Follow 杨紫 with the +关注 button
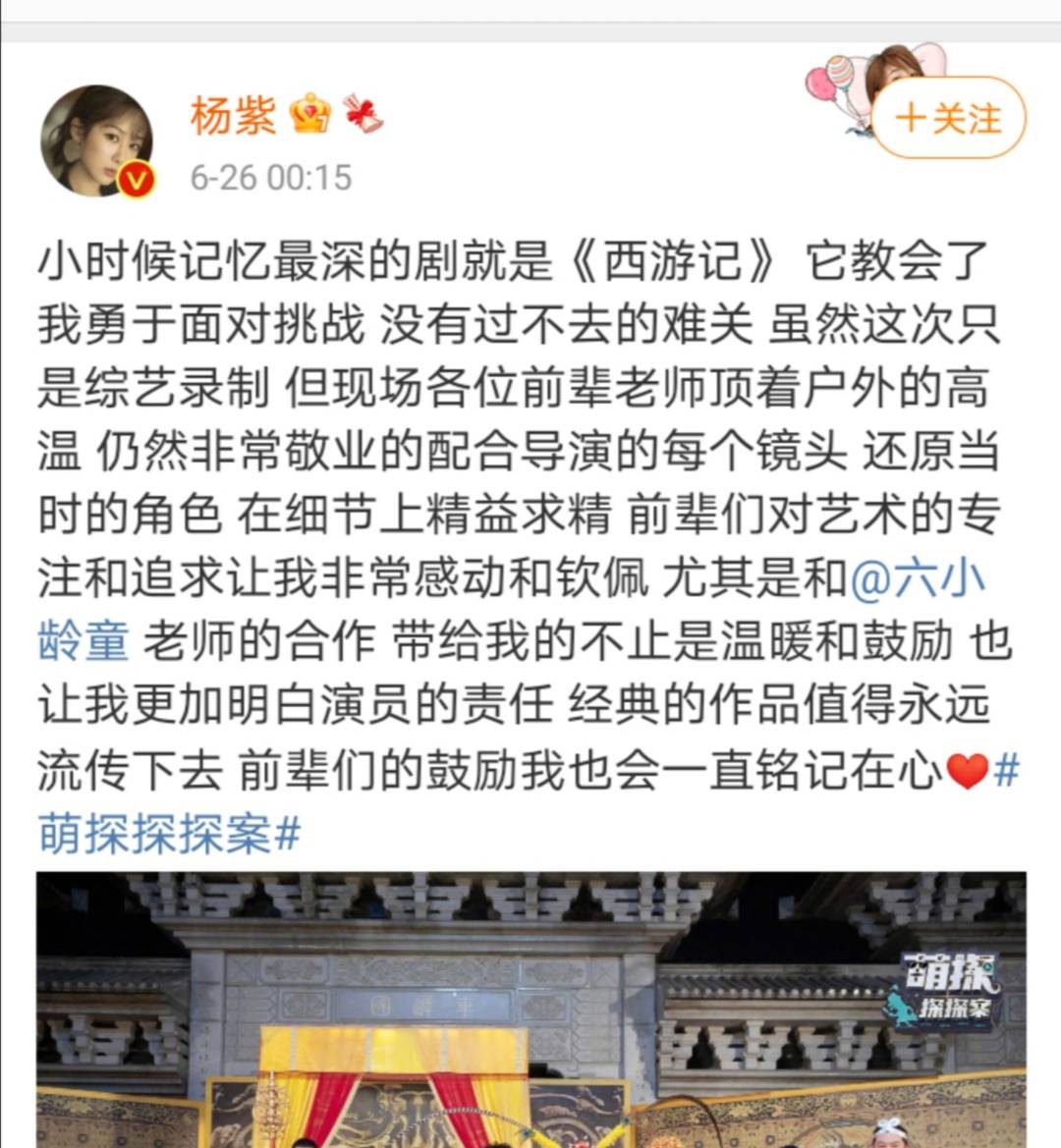This screenshot has height=1148, width=1061. [x=948, y=119]
